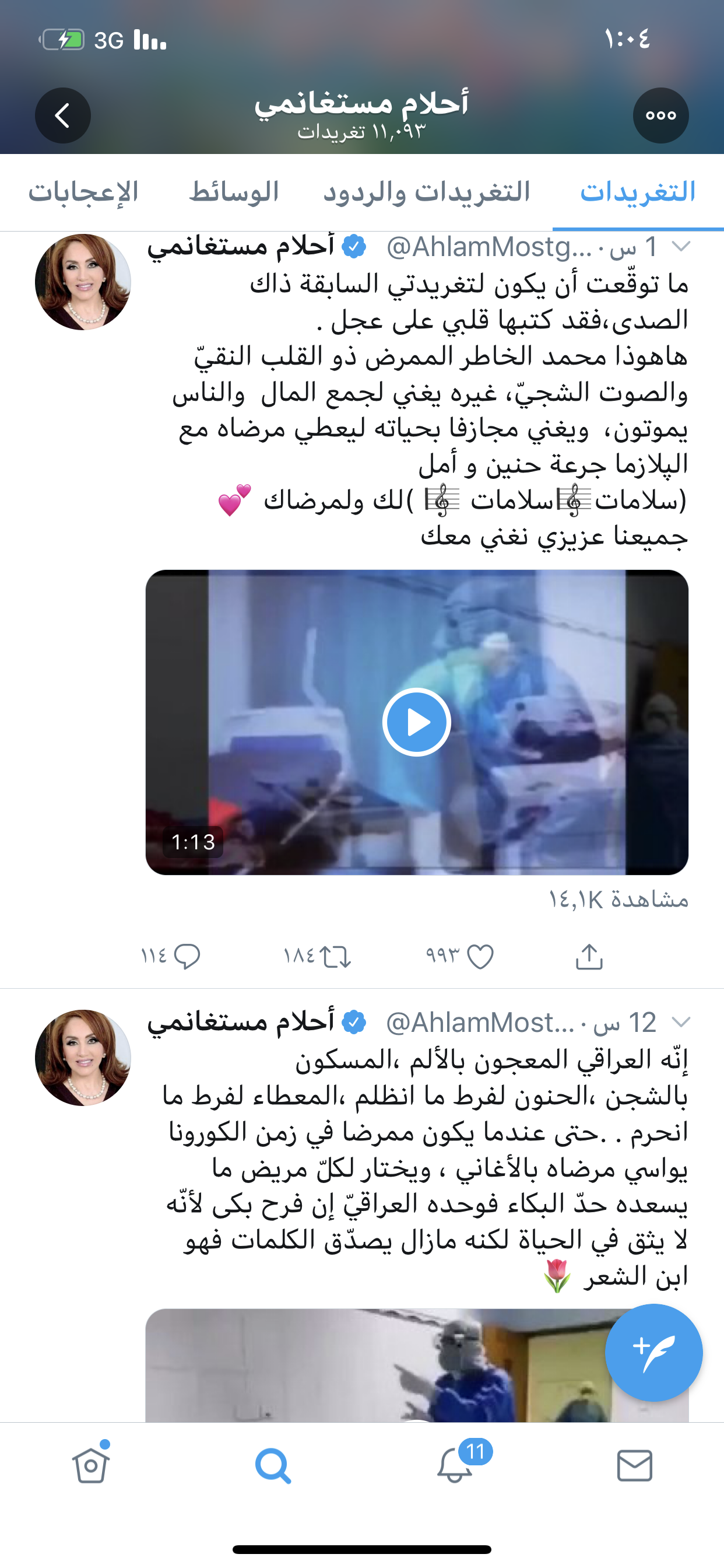
Task: Select the التغريدات tab
Action: click(x=638, y=192)
